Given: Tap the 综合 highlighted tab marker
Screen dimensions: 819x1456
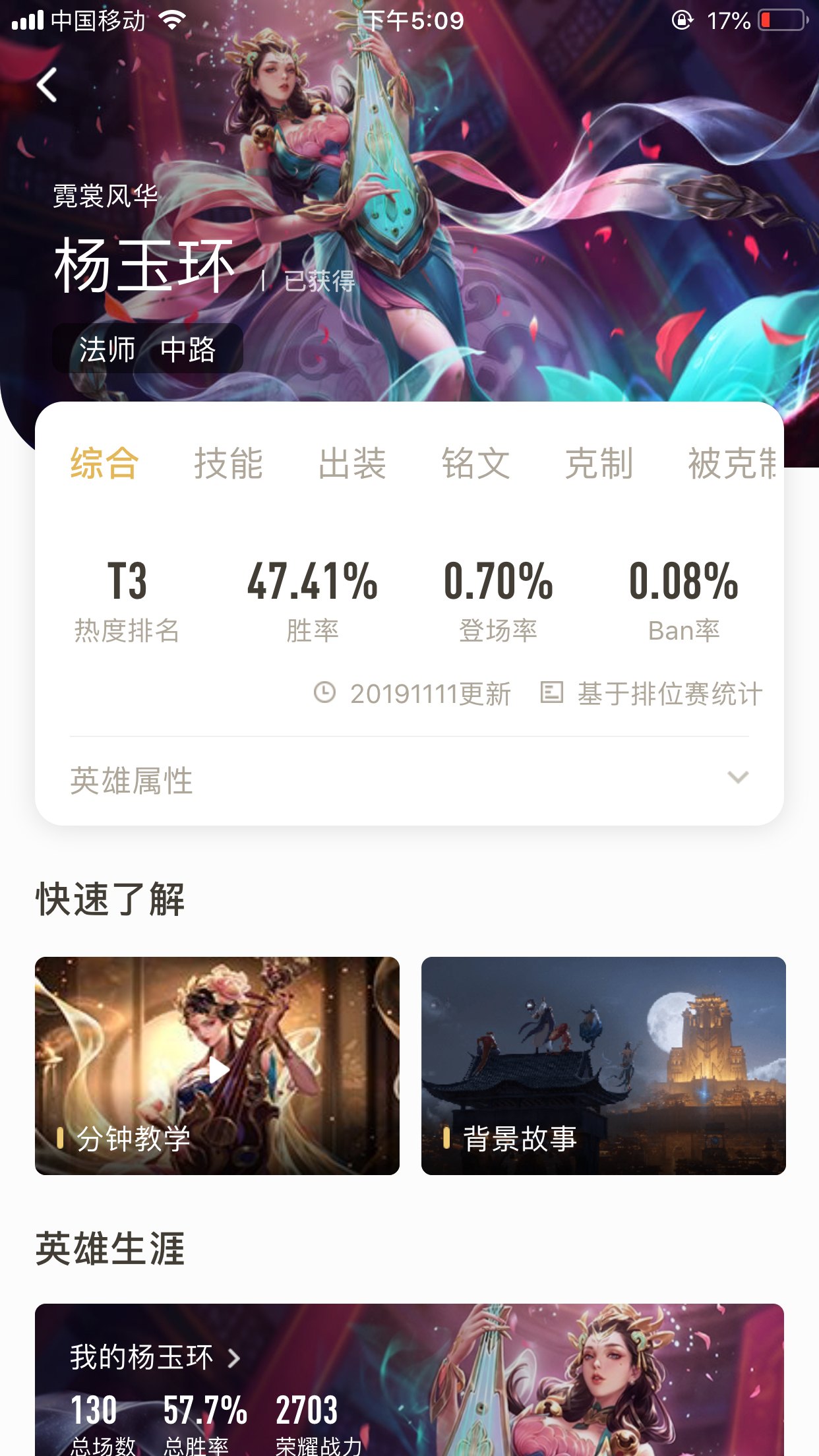Looking at the screenshot, I should (104, 464).
